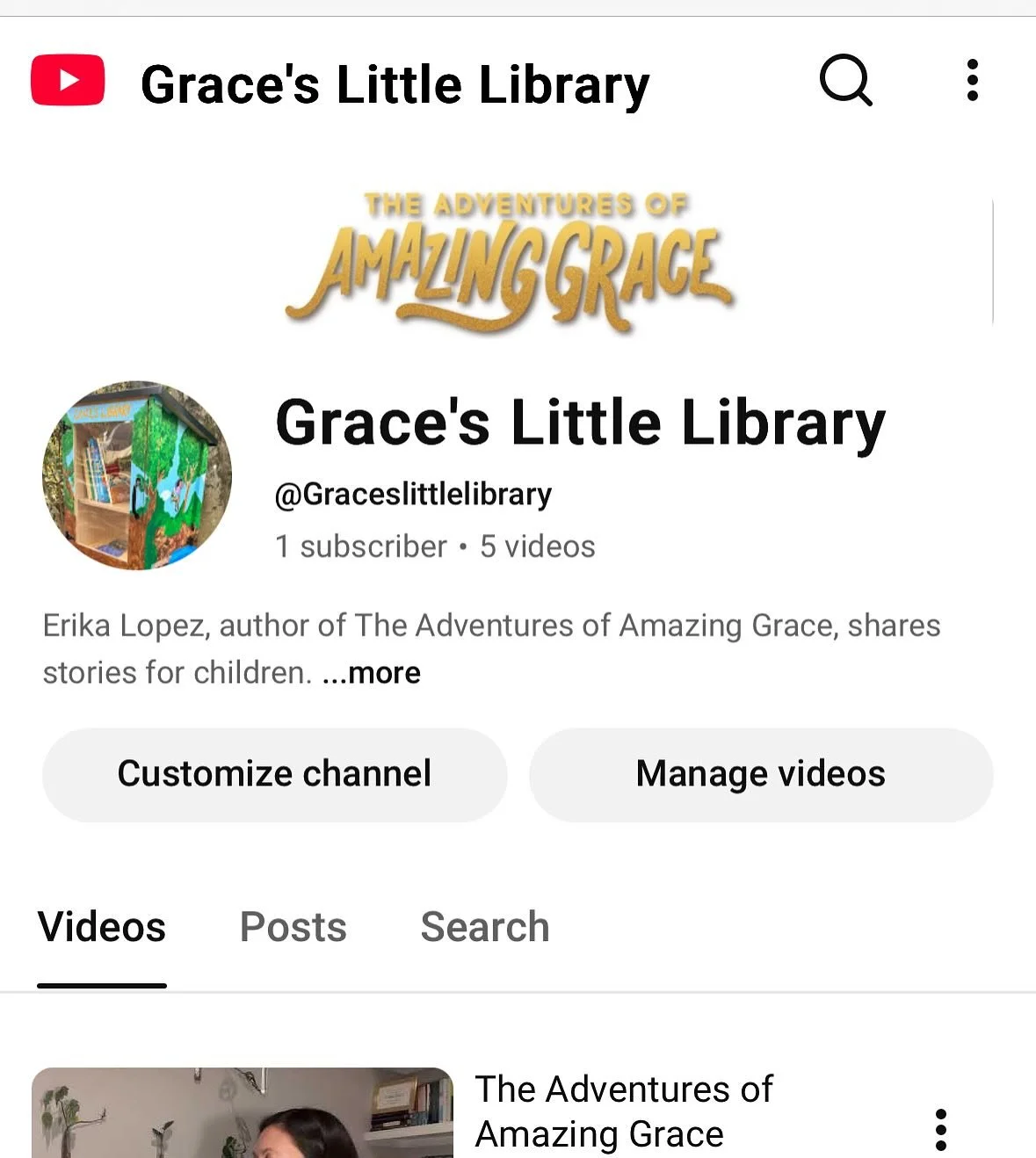Open search from the top bar
The image size is (1036, 1158).
click(845, 81)
